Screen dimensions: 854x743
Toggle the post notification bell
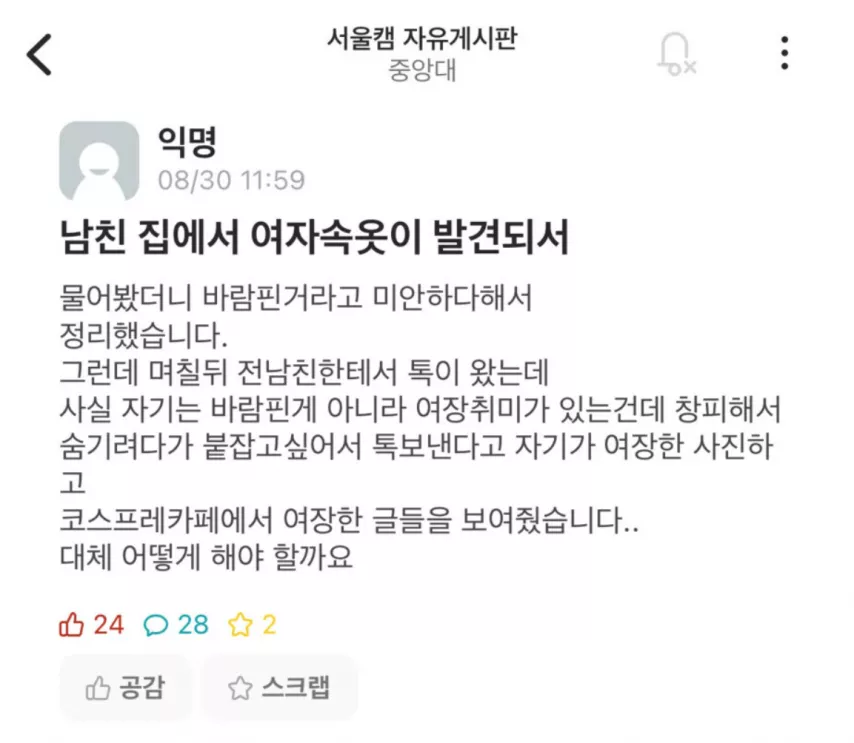point(676,53)
